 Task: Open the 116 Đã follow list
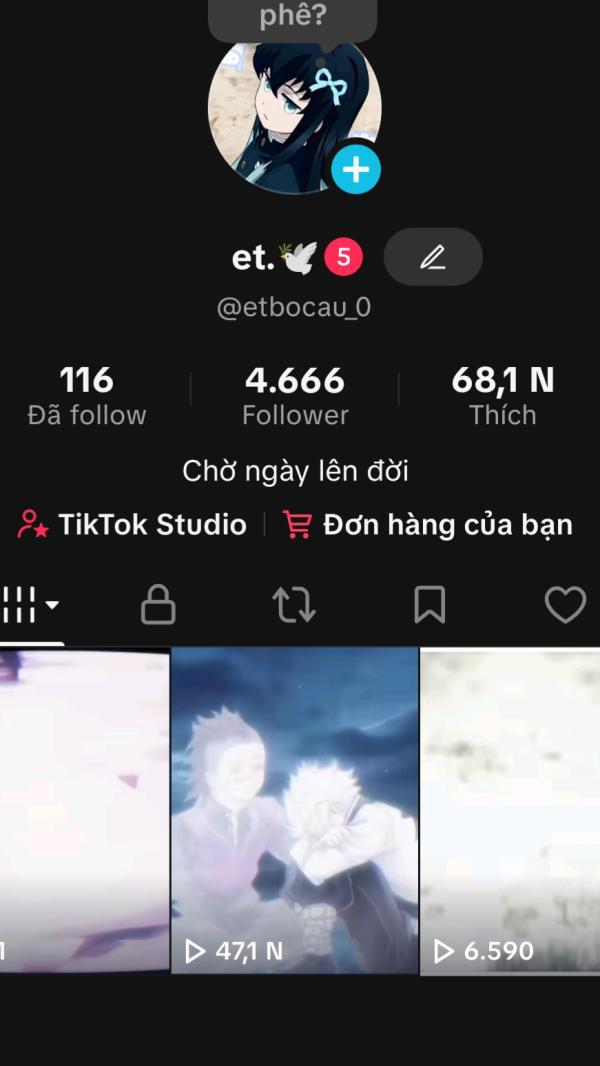click(87, 396)
